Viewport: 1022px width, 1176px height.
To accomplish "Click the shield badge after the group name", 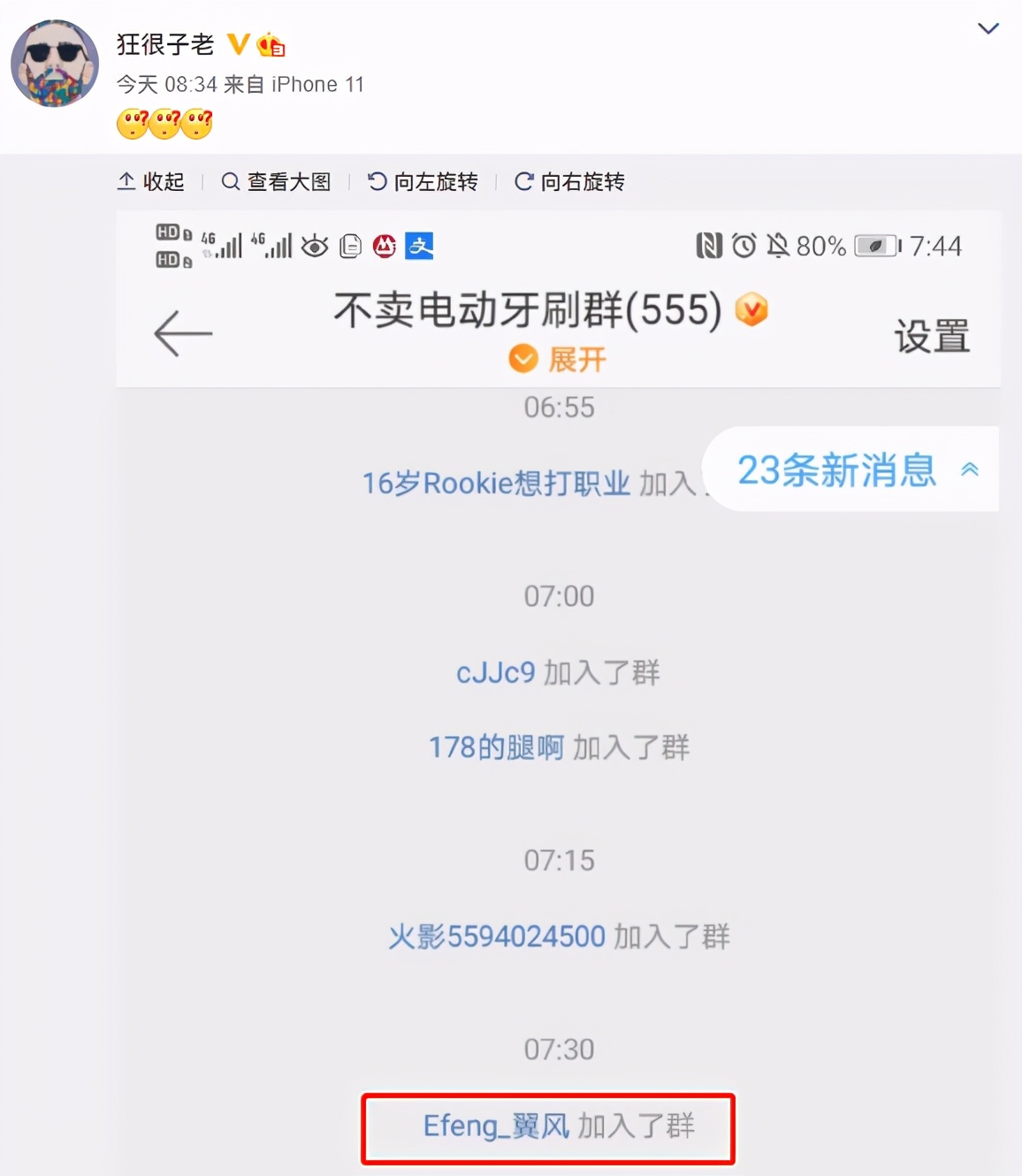I will [751, 311].
